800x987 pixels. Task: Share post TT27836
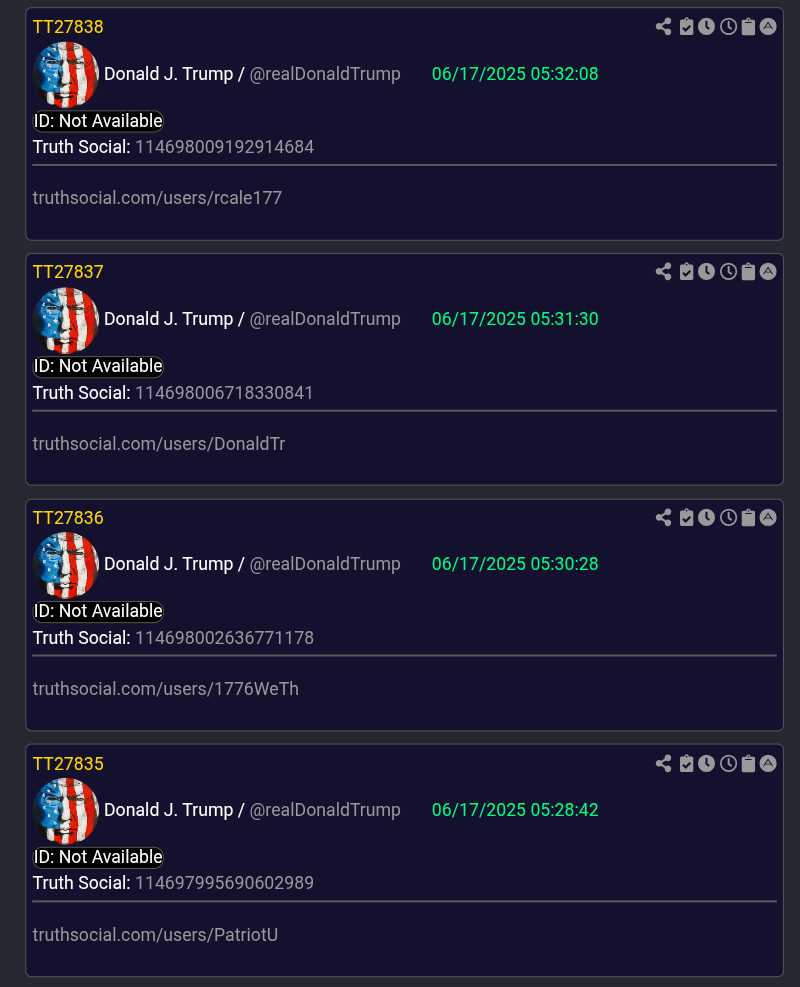coord(663,517)
